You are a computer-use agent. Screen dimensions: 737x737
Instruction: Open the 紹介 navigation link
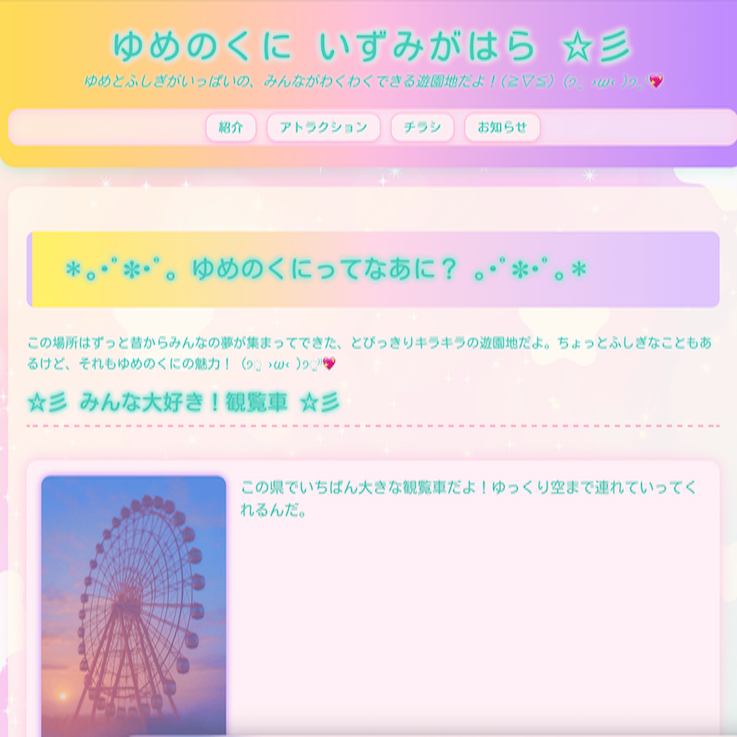(231, 128)
